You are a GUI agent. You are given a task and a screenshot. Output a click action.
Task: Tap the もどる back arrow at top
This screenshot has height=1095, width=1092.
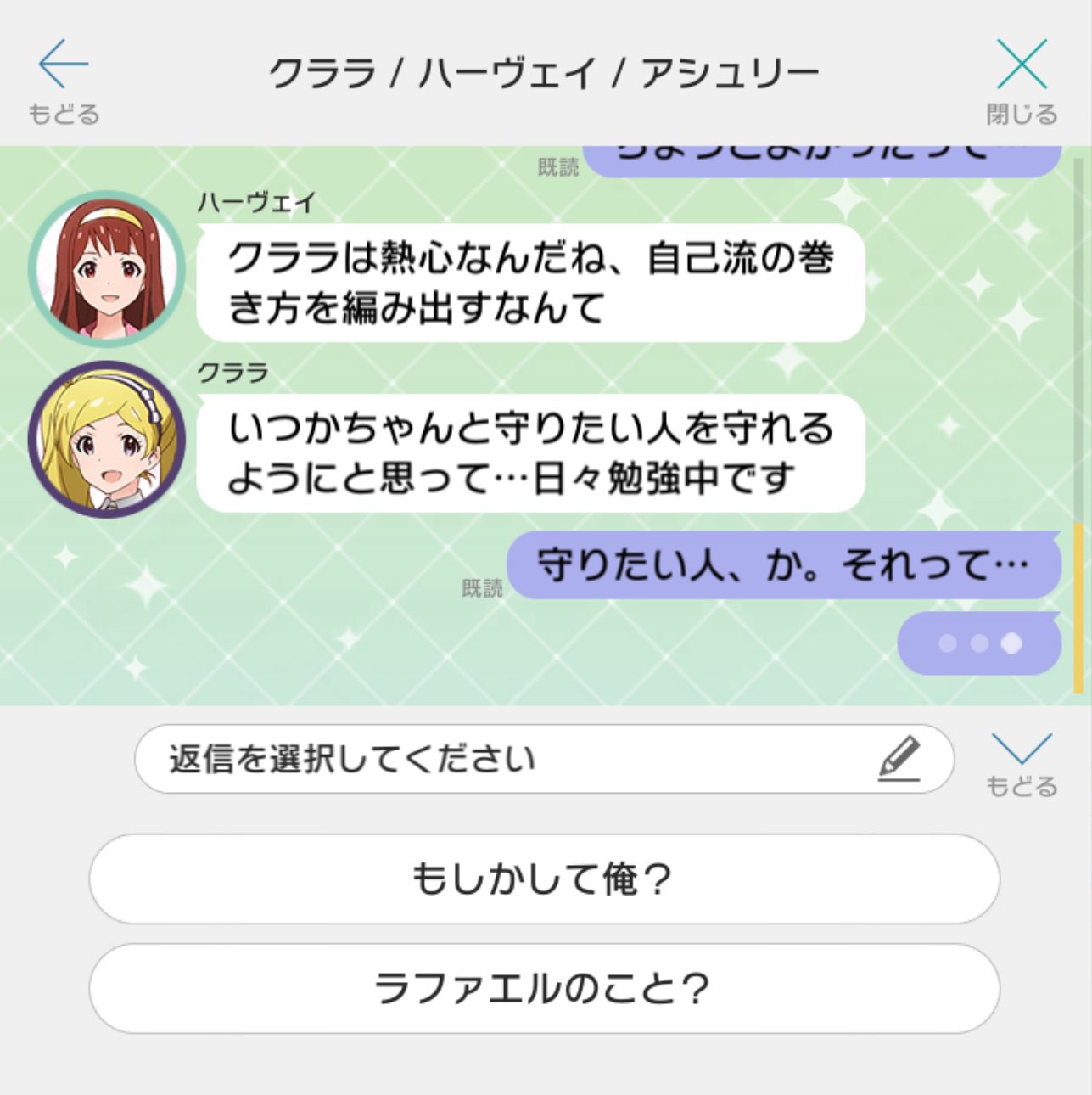point(64,78)
